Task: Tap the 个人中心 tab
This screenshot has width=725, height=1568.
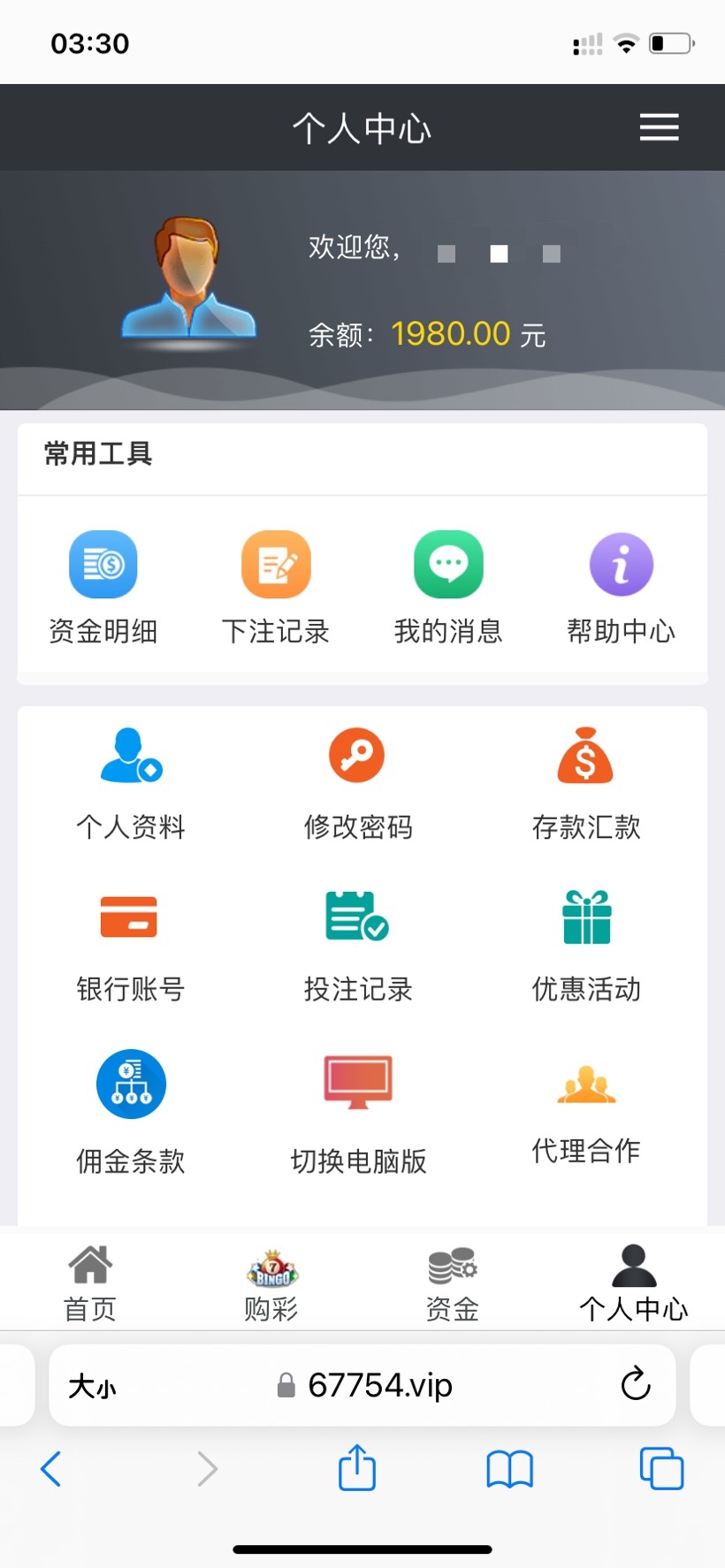Action: (633, 1283)
